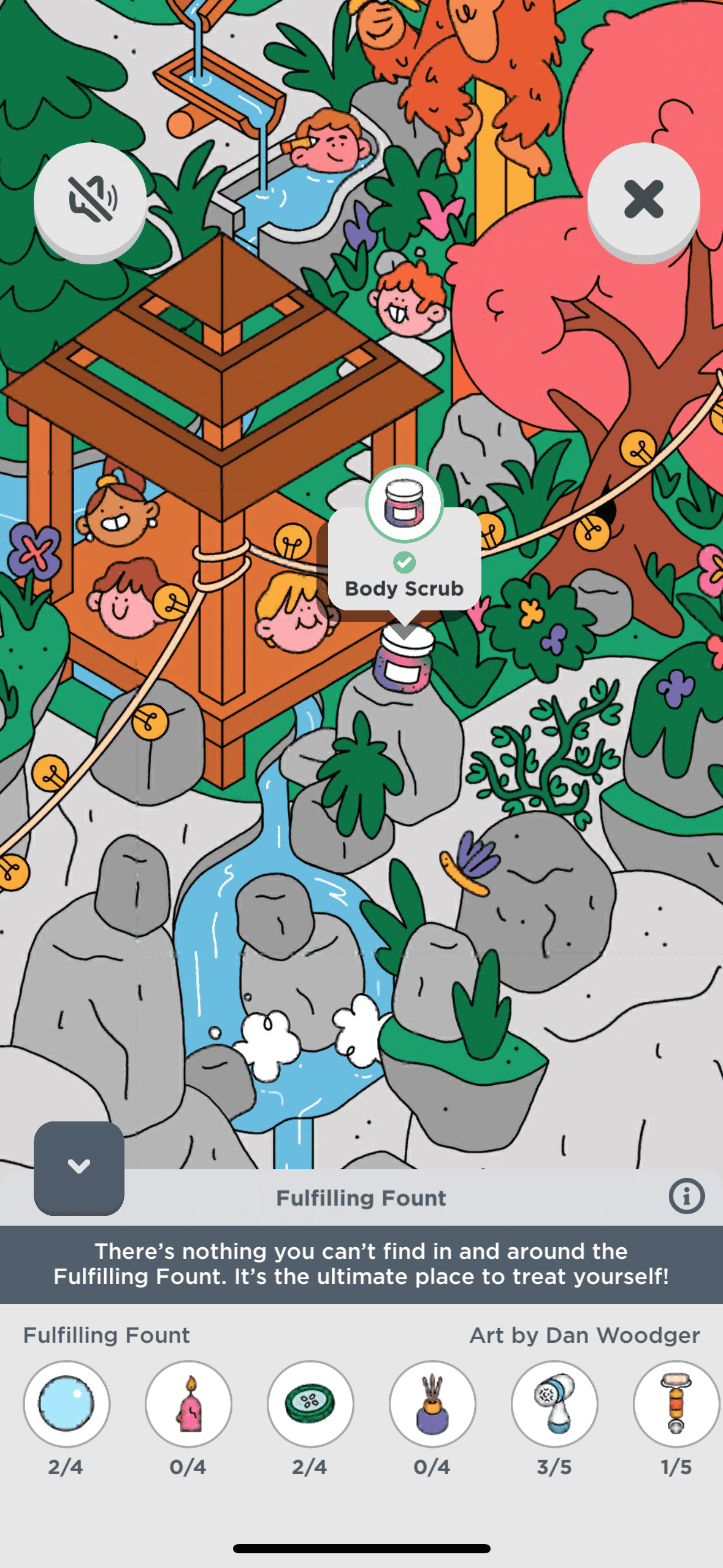Collapse the bottom panel with the down chevron
Image resolution: width=723 pixels, height=1568 pixels.
click(x=79, y=1167)
